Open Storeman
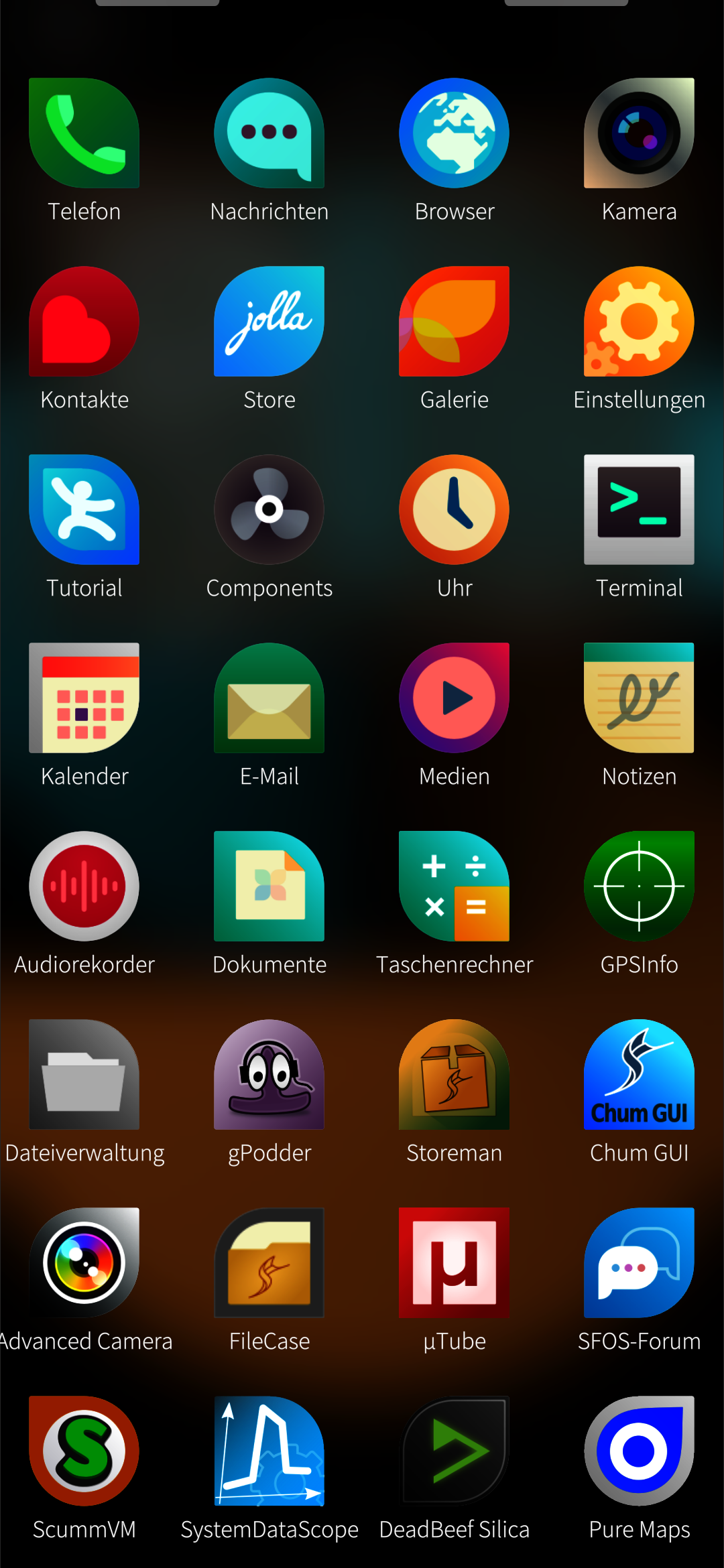 point(455,1075)
